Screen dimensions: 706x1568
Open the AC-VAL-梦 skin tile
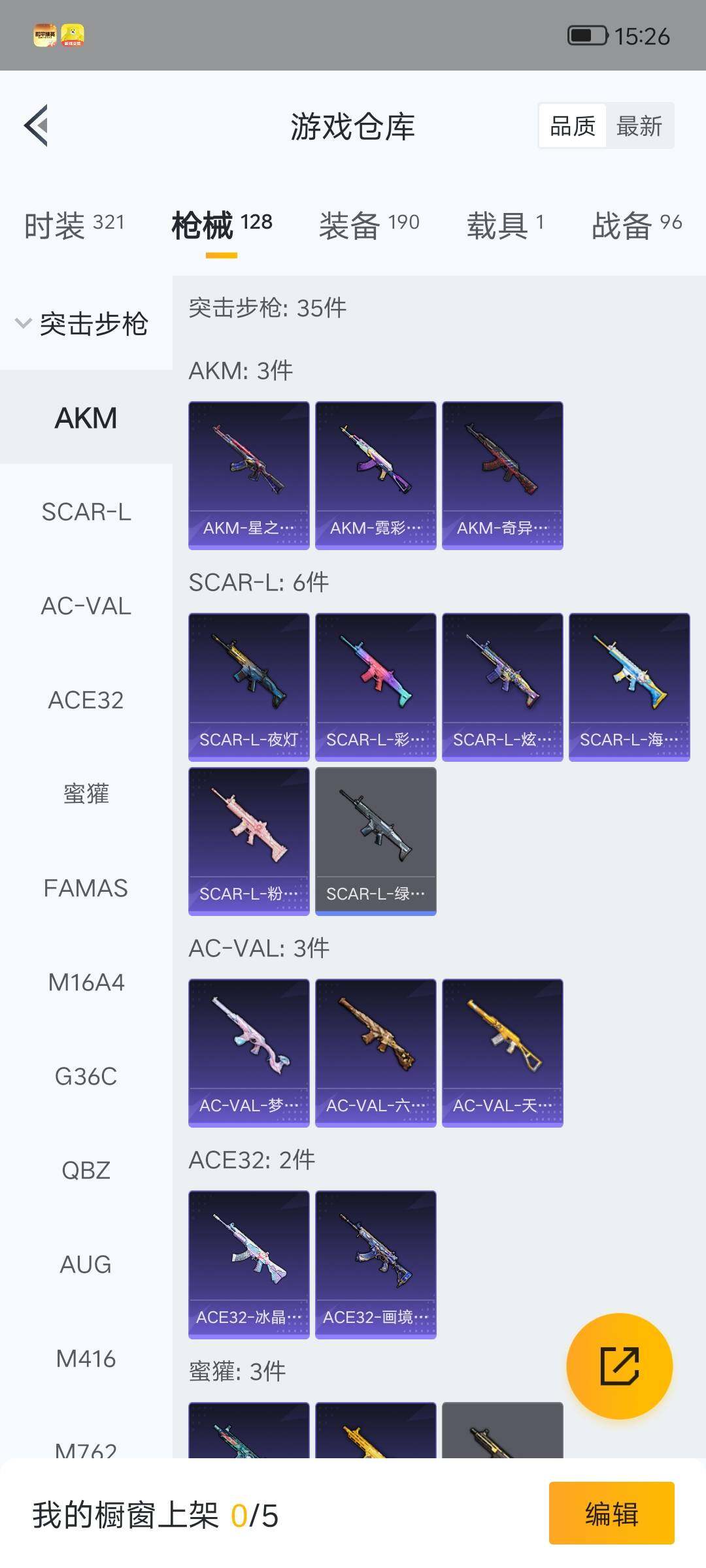248,1053
